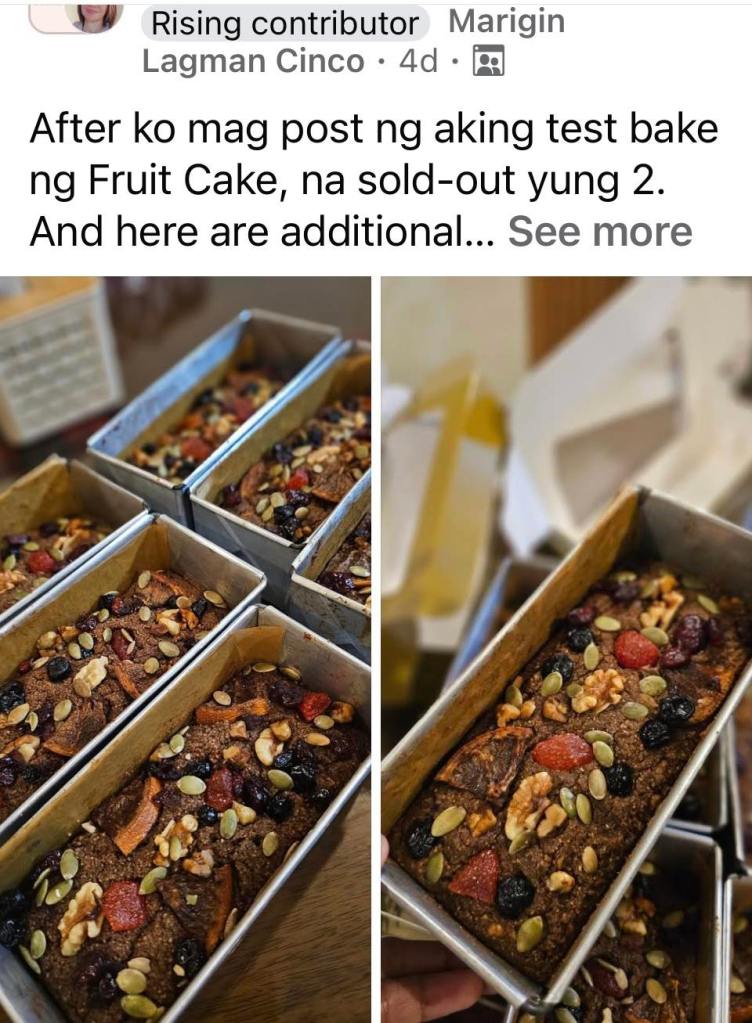Expand the post with See more
The image size is (752, 1023).
click(599, 231)
